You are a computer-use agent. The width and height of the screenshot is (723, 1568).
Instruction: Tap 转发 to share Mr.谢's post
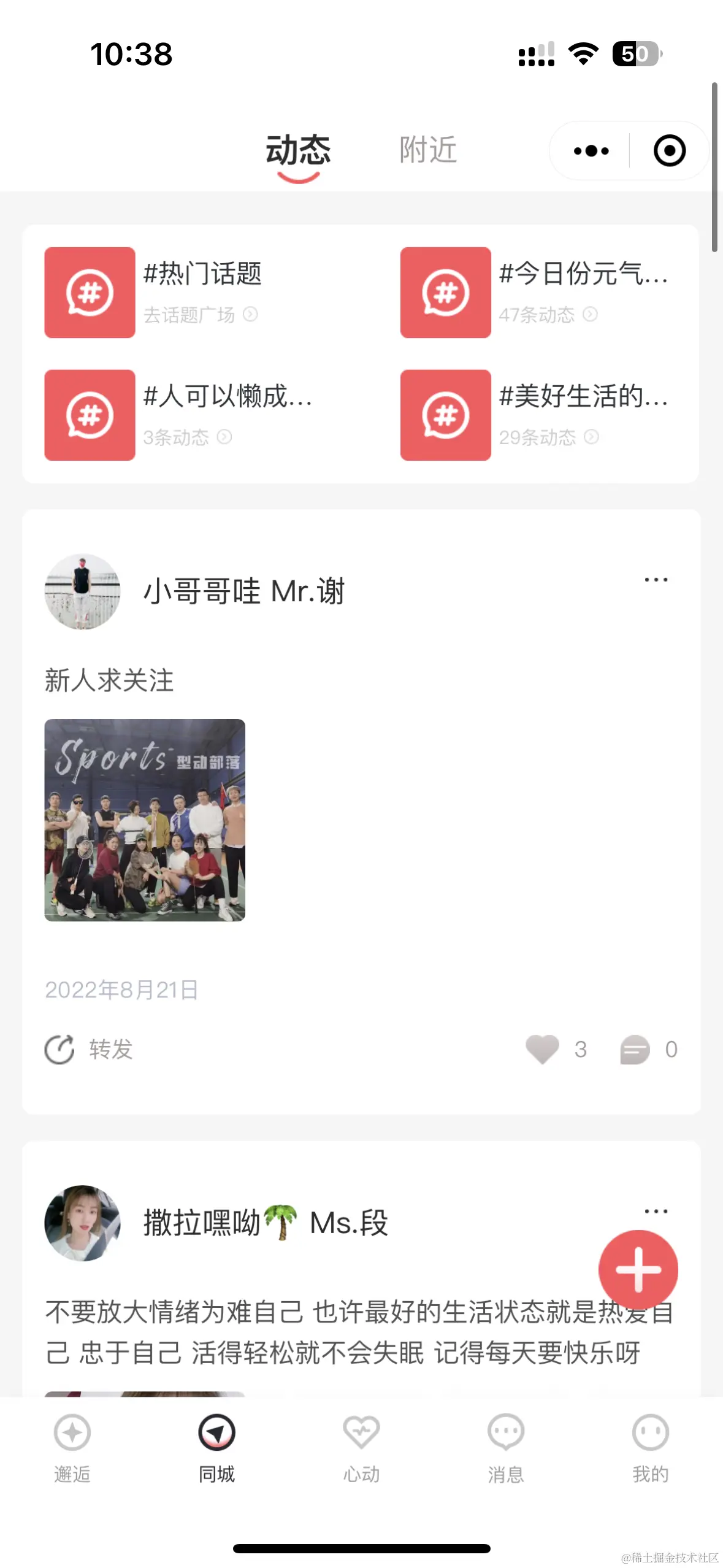pos(90,1049)
